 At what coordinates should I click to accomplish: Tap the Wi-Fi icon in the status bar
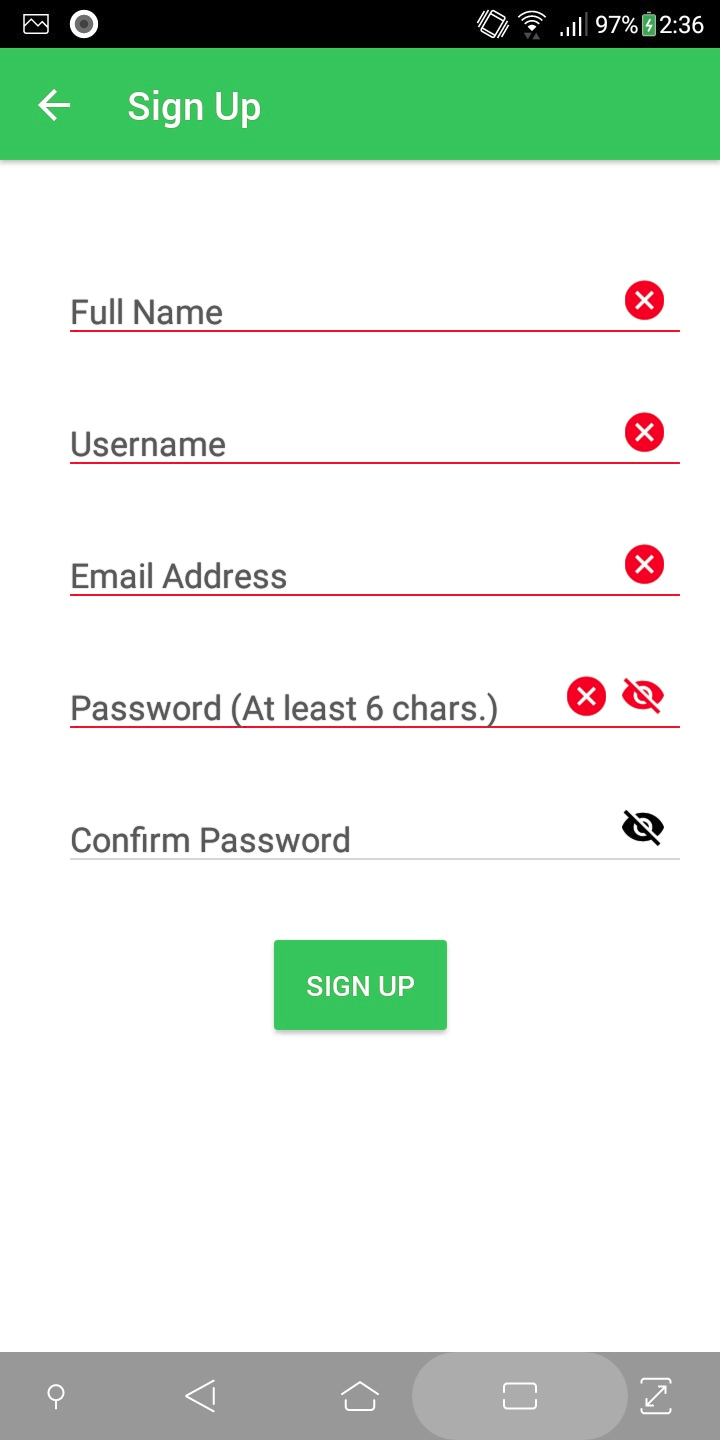click(531, 23)
